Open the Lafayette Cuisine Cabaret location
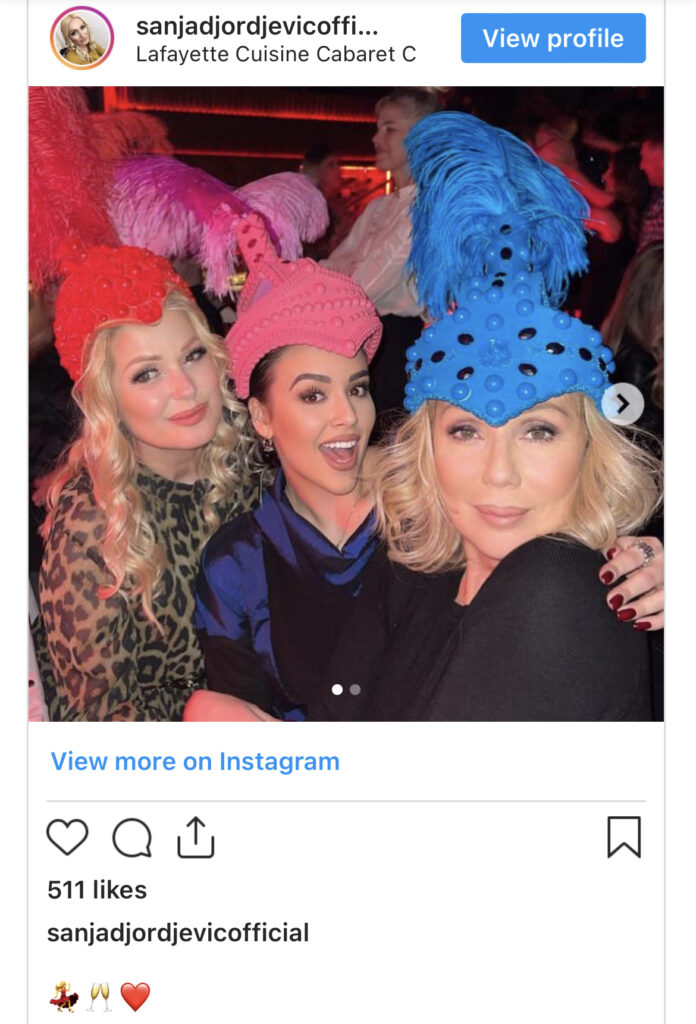 coord(275,54)
